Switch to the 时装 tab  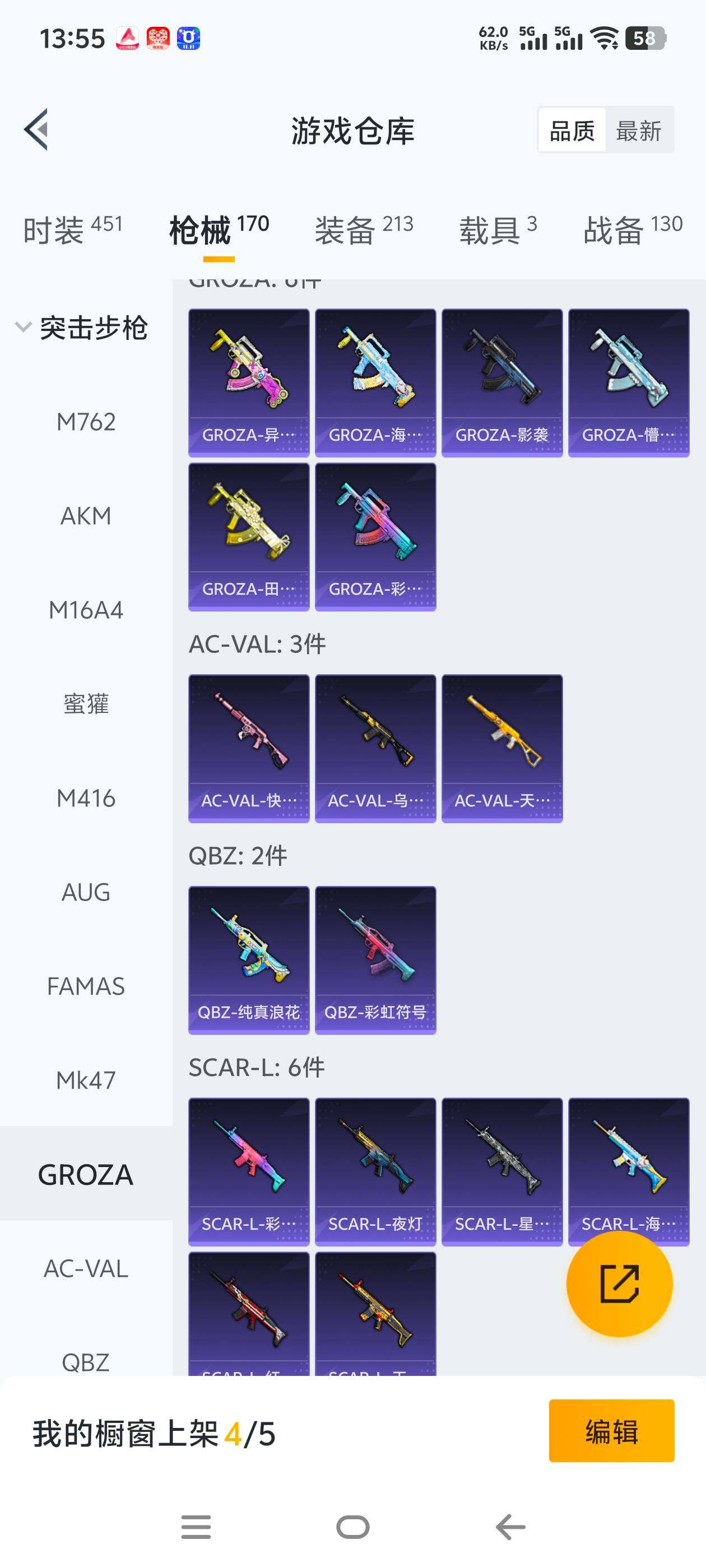(72, 230)
